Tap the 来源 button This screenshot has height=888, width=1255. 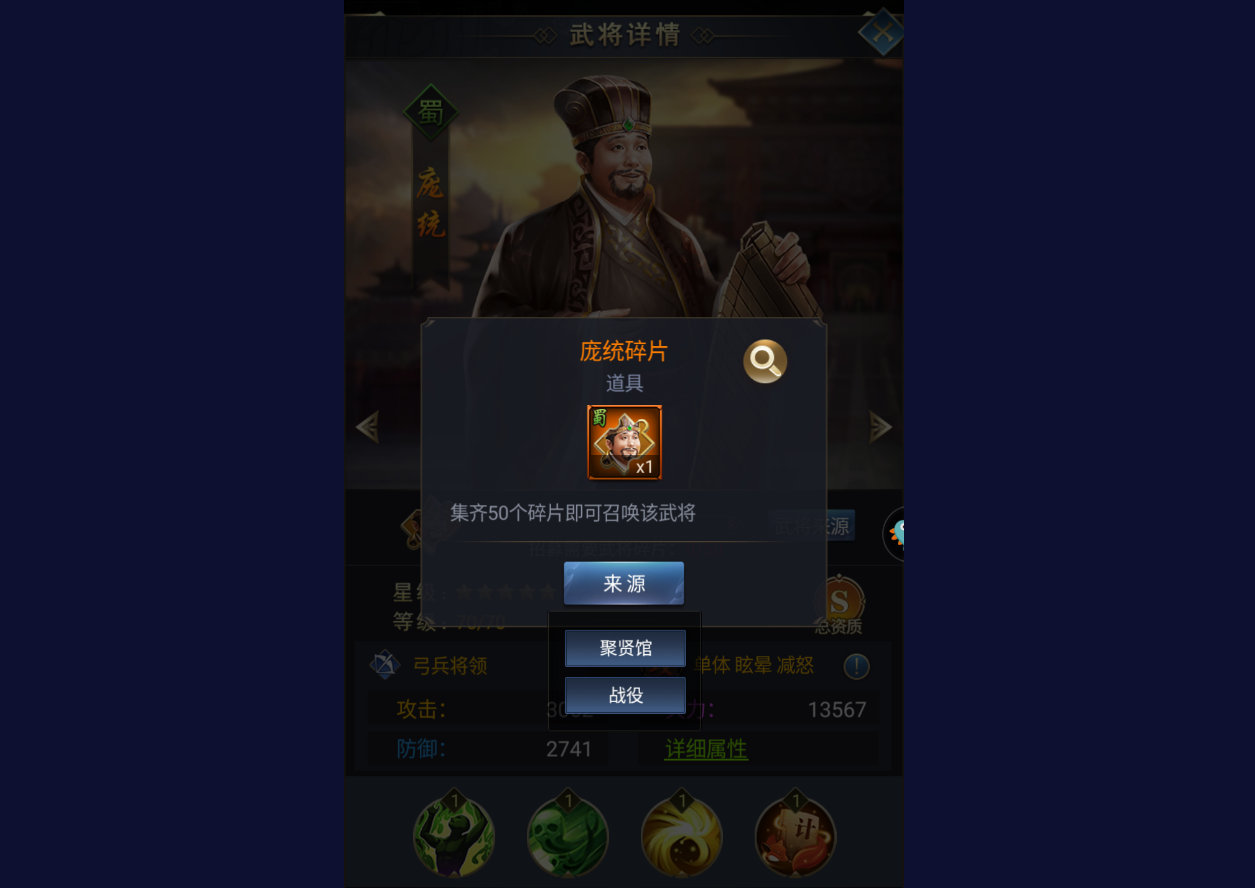(x=624, y=584)
